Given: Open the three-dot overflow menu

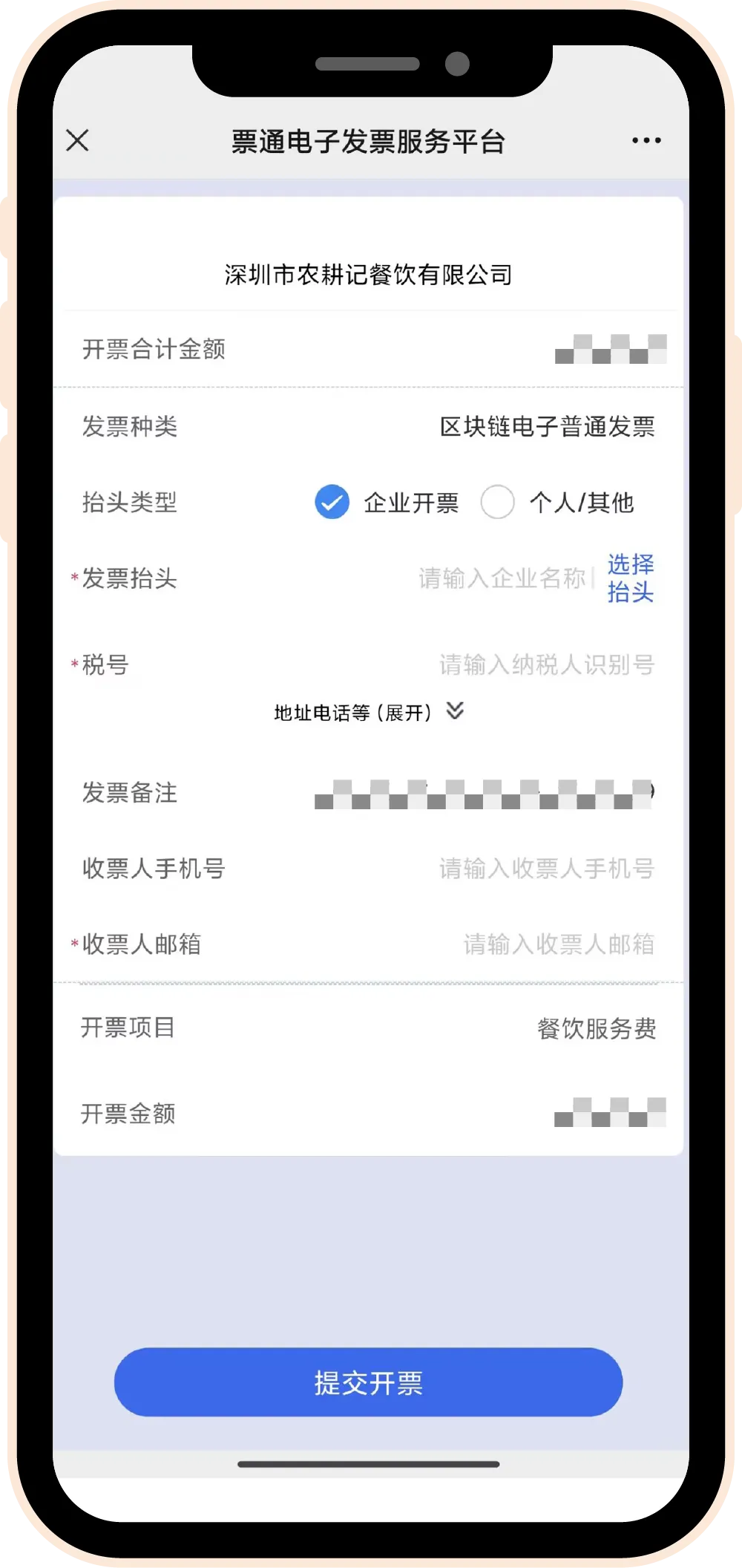Looking at the screenshot, I should point(646,140).
